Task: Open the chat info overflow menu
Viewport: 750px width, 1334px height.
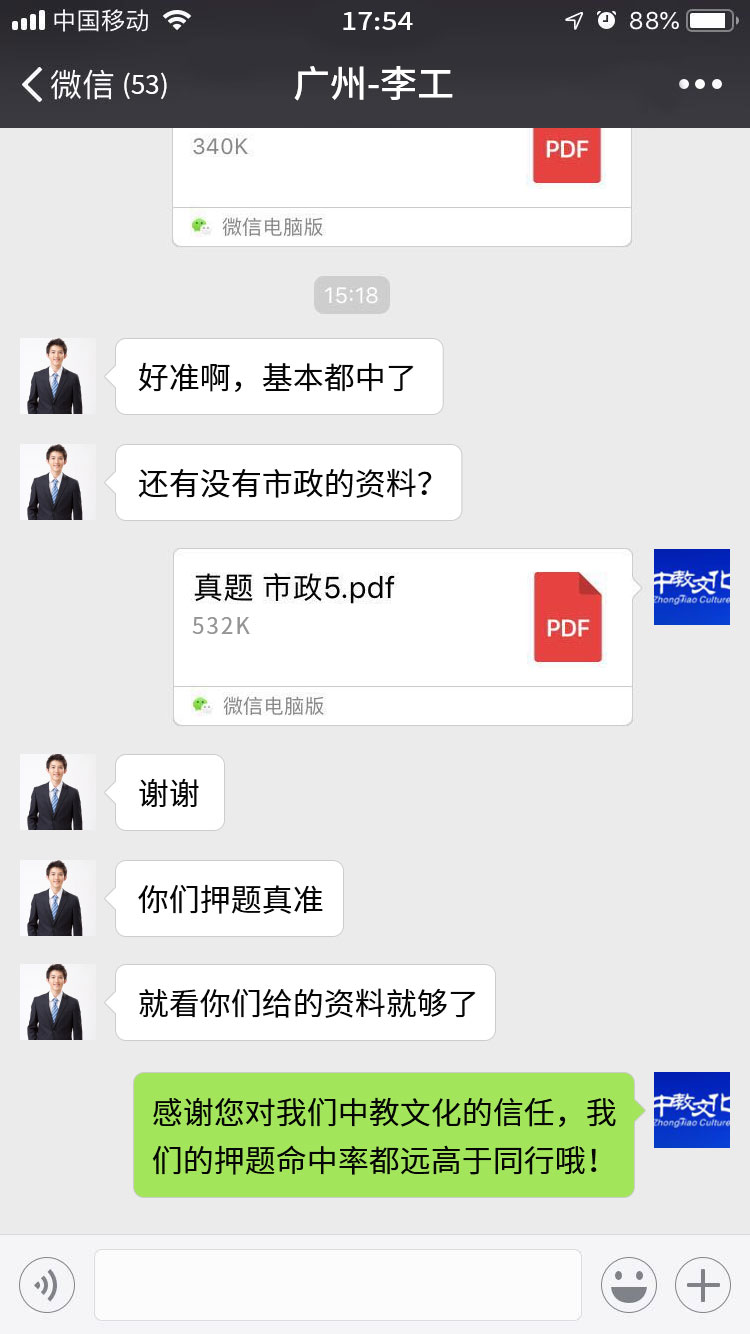Action: 700,85
